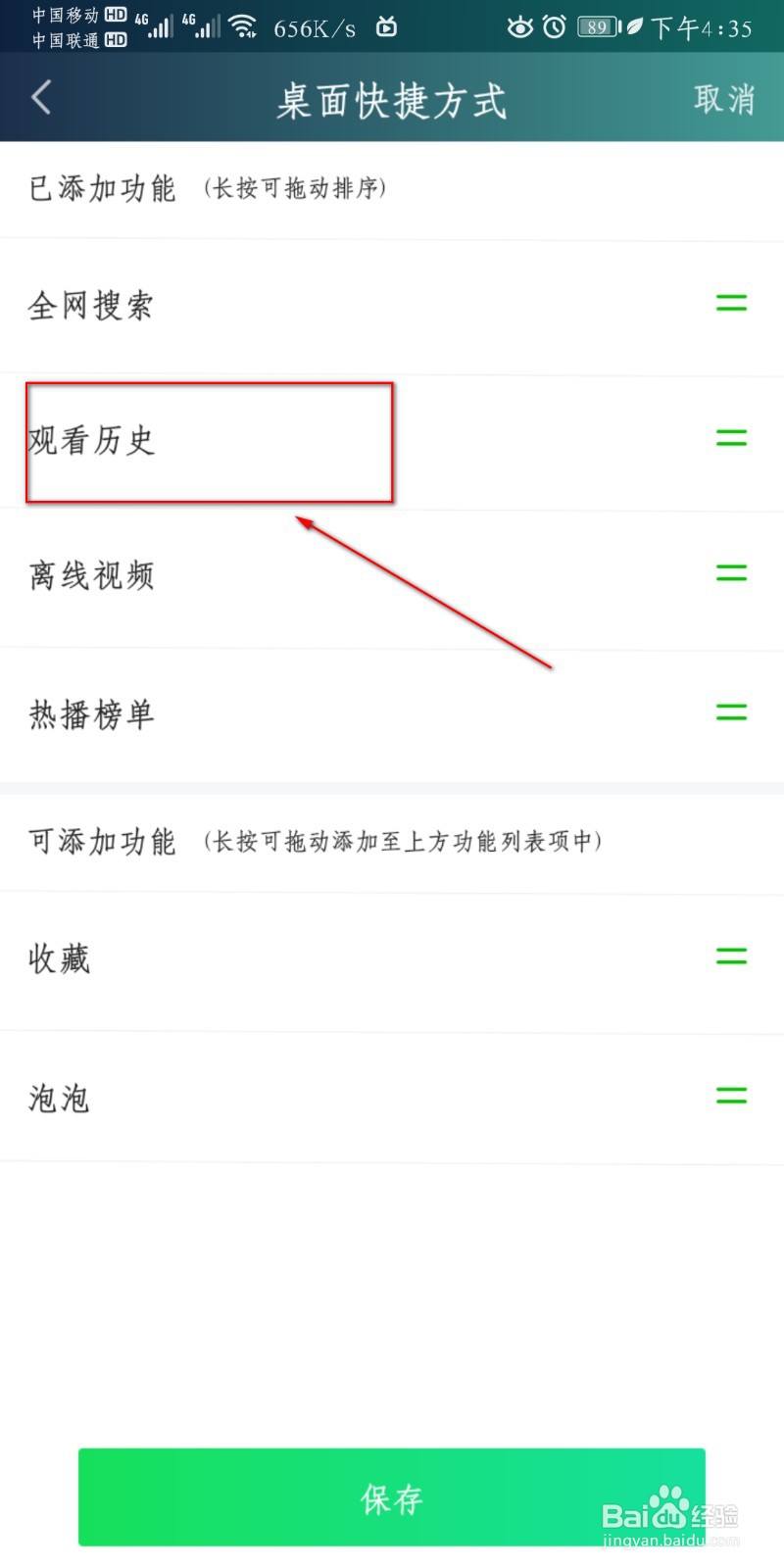
Task: Click the back arrow to return
Action: pyautogui.click(x=39, y=98)
